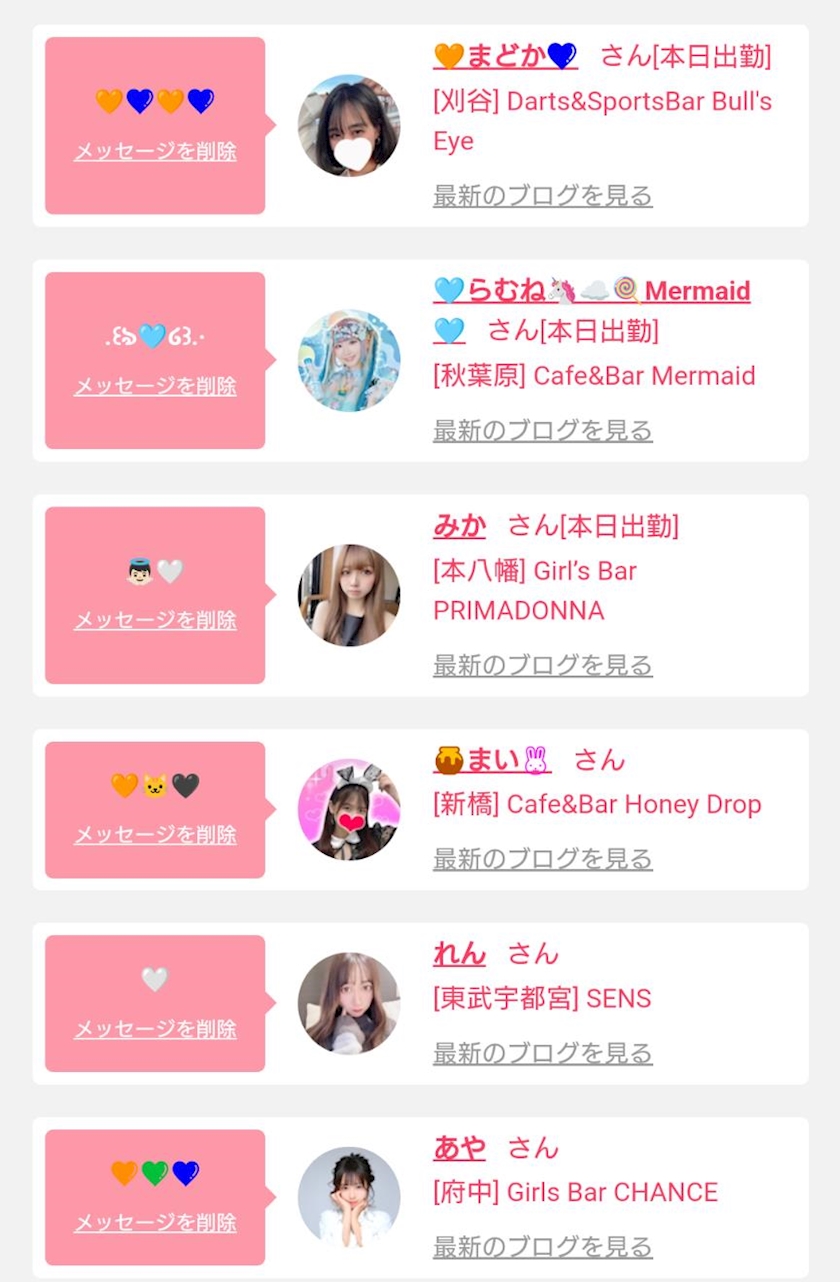Screen dimensions: 840x1282
Task: View れん's latest blog
Action: 543,1052
